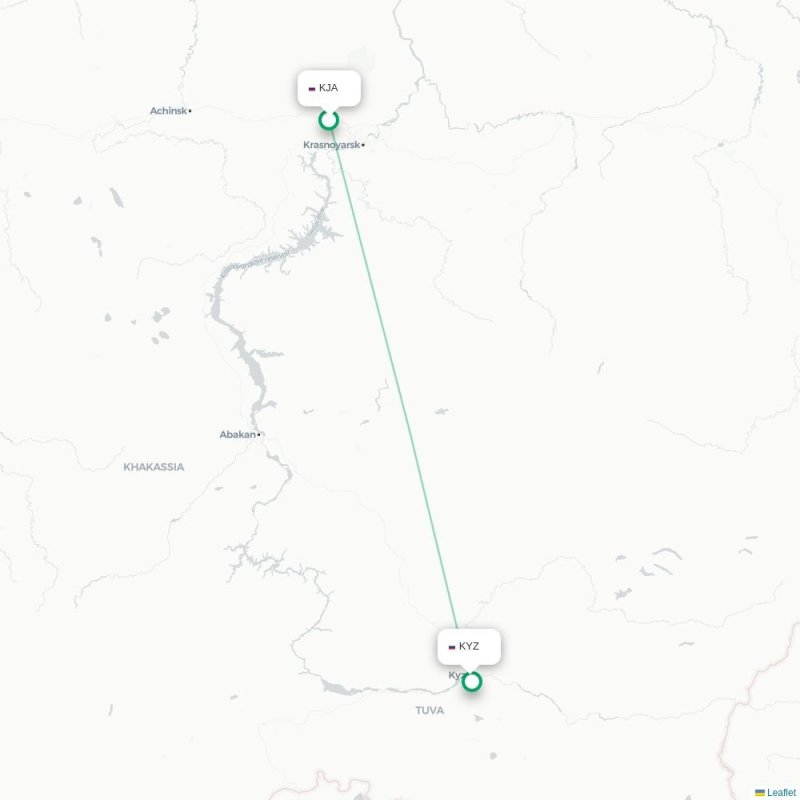
Task: Select the KYZ airport marker
Action: (x=472, y=681)
